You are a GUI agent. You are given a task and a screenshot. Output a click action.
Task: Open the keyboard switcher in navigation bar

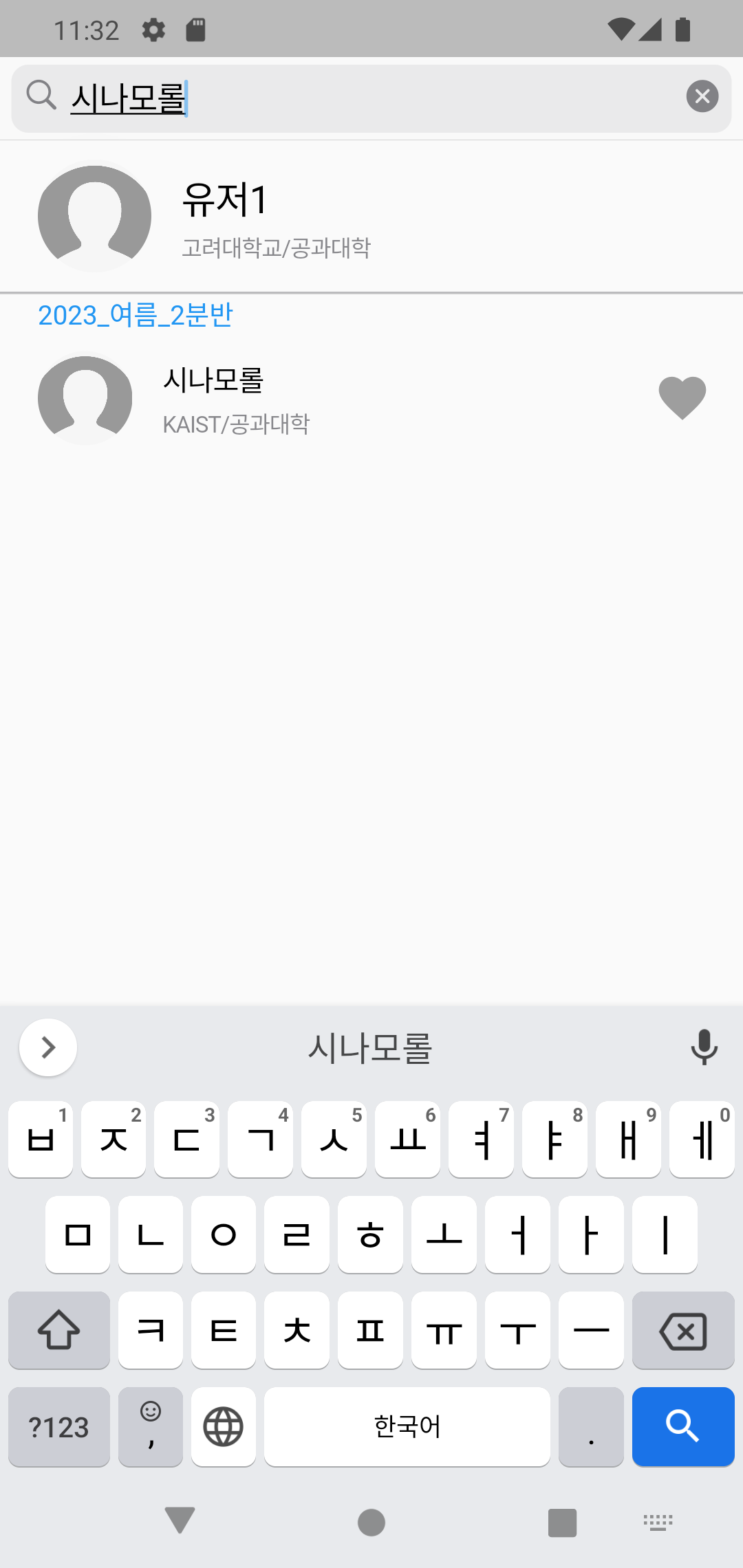point(658,1521)
